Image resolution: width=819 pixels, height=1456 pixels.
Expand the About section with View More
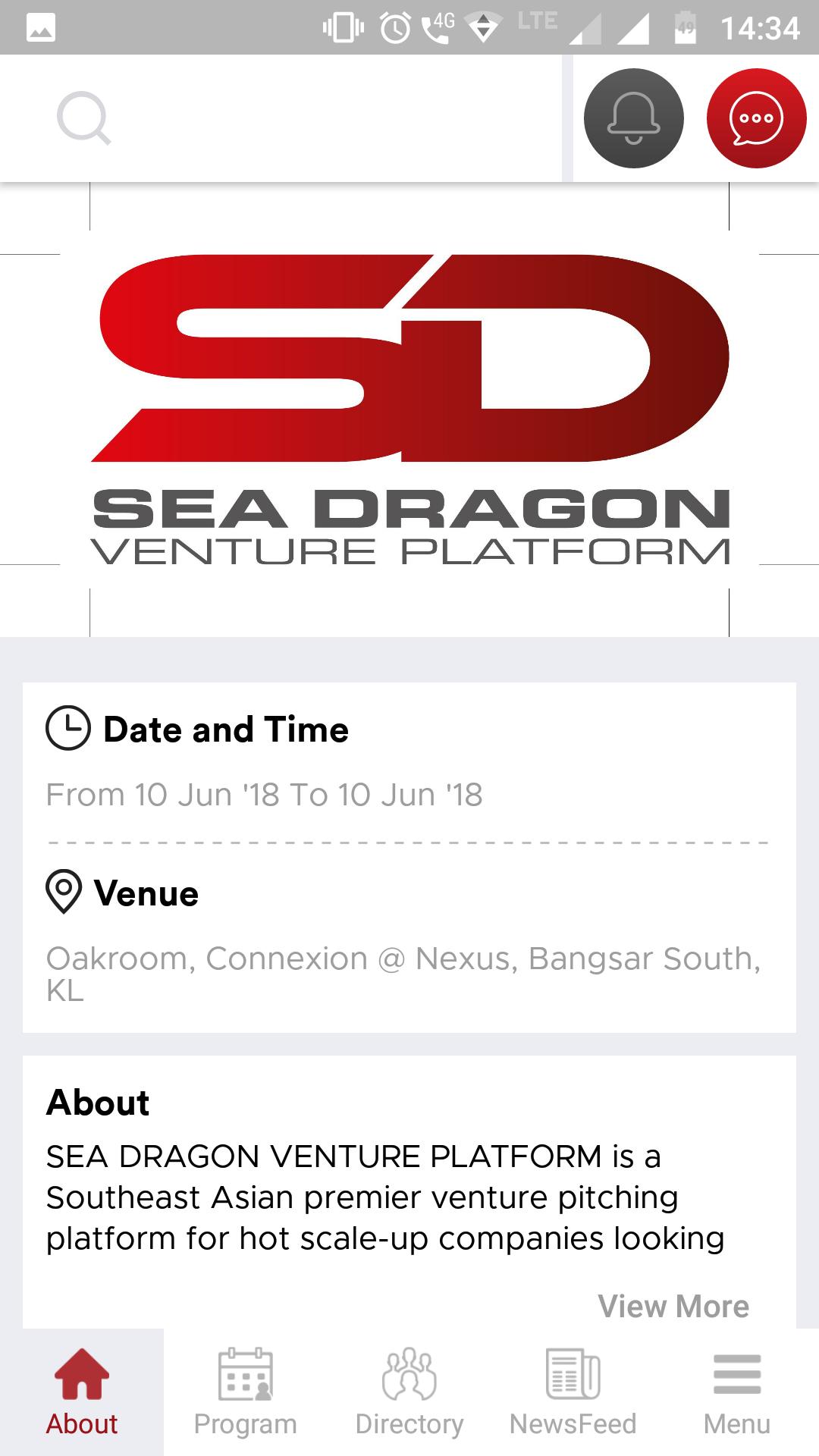point(673,1306)
